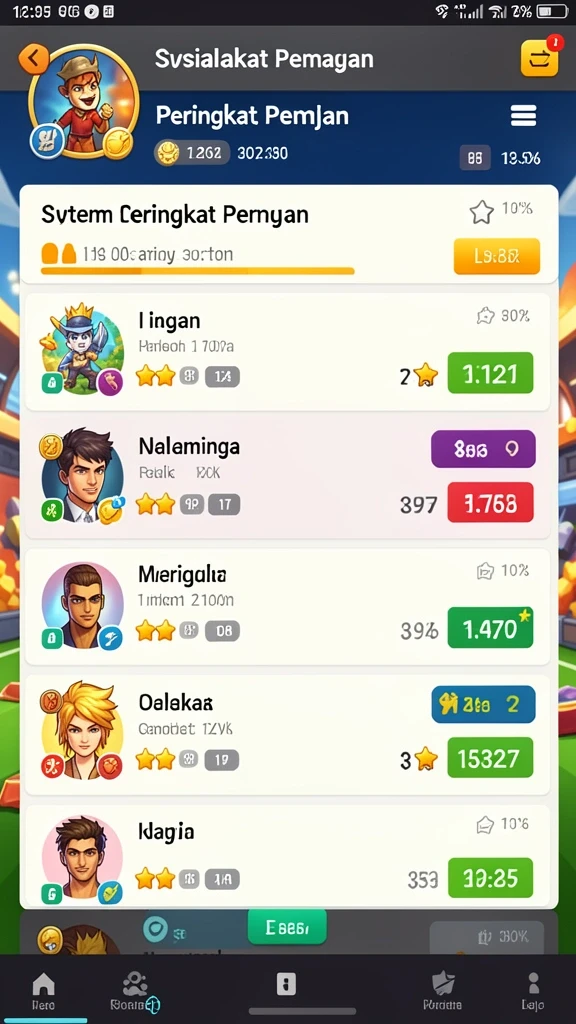576x1024 pixels.
Task: Tap the blue badge on Oalakaa's row
Action: click(483, 704)
